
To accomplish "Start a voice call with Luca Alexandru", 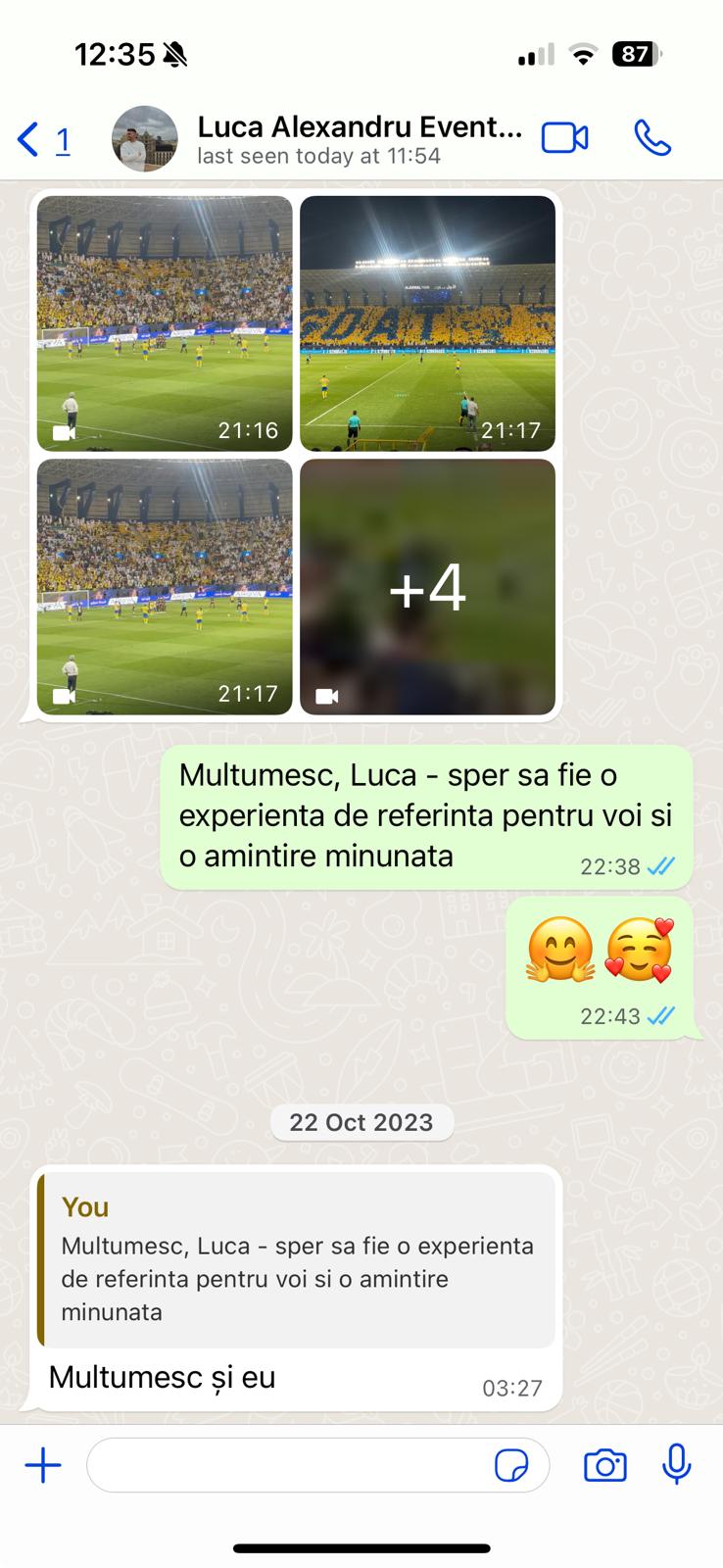I will coord(652,139).
